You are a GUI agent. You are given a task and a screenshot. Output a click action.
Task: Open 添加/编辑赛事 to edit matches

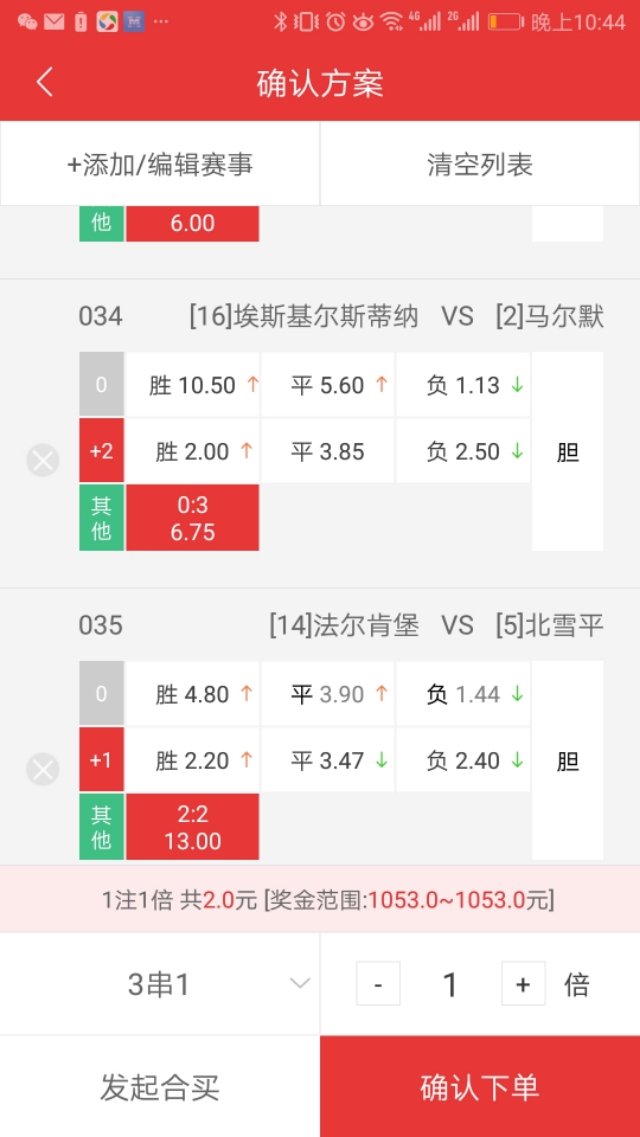(160, 165)
